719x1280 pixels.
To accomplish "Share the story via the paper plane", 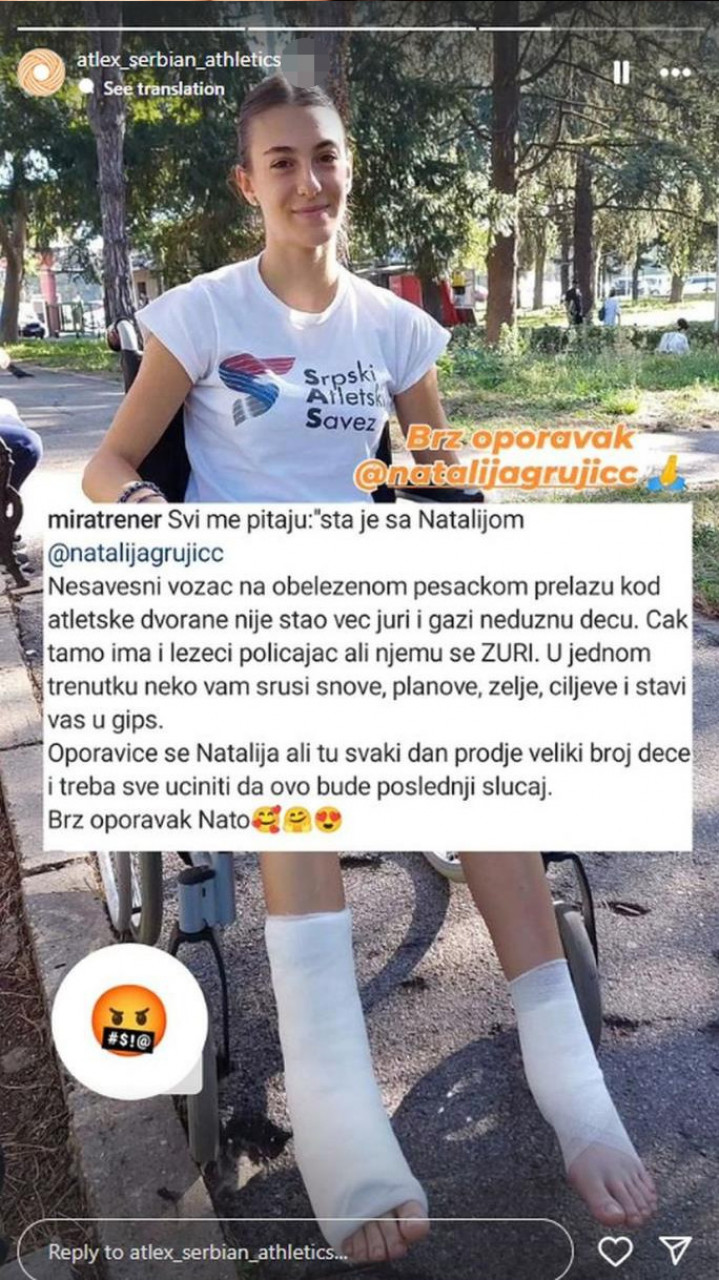I will 676,1250.
